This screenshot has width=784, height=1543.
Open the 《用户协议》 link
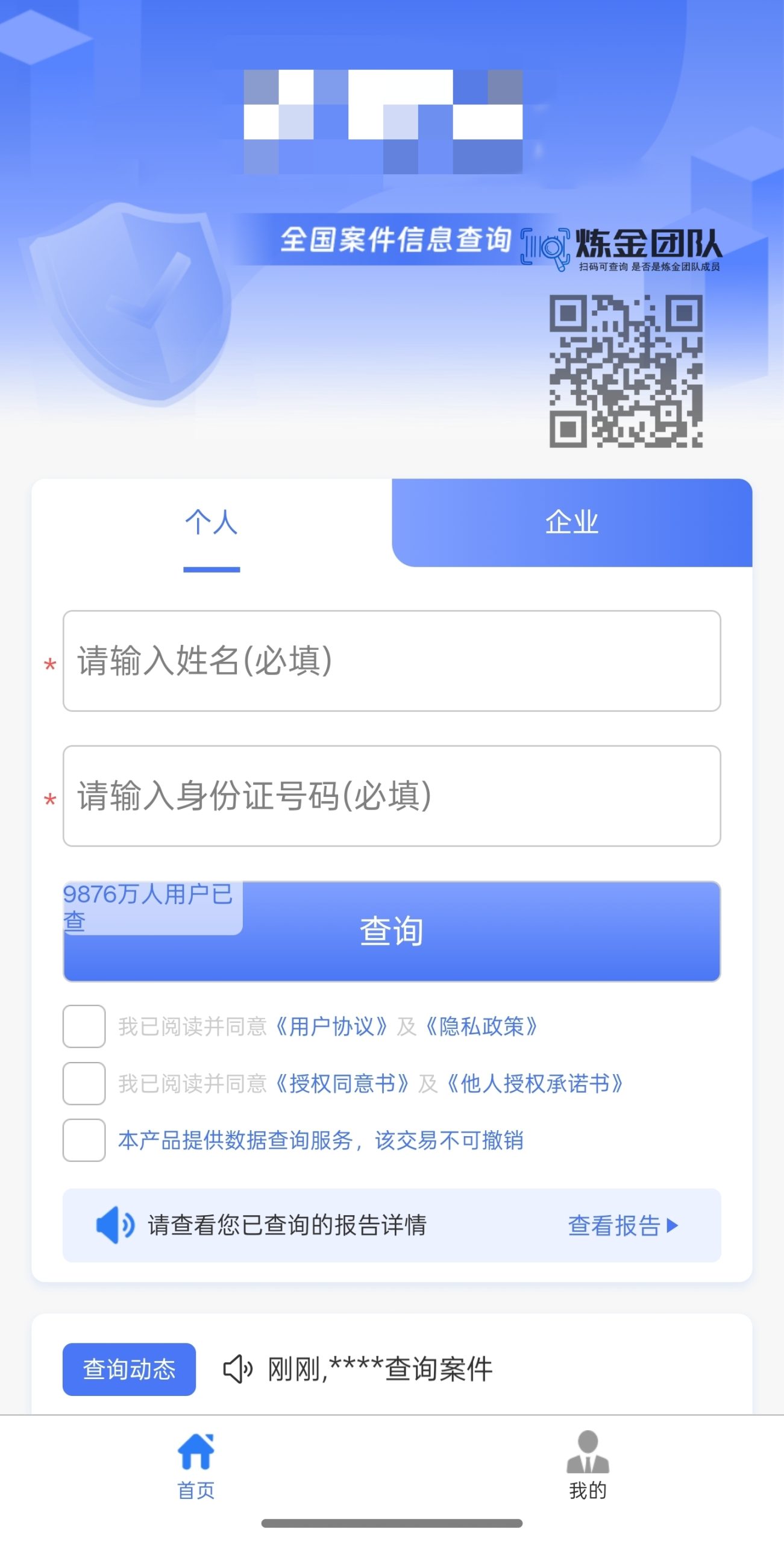tap(331, 1026)
